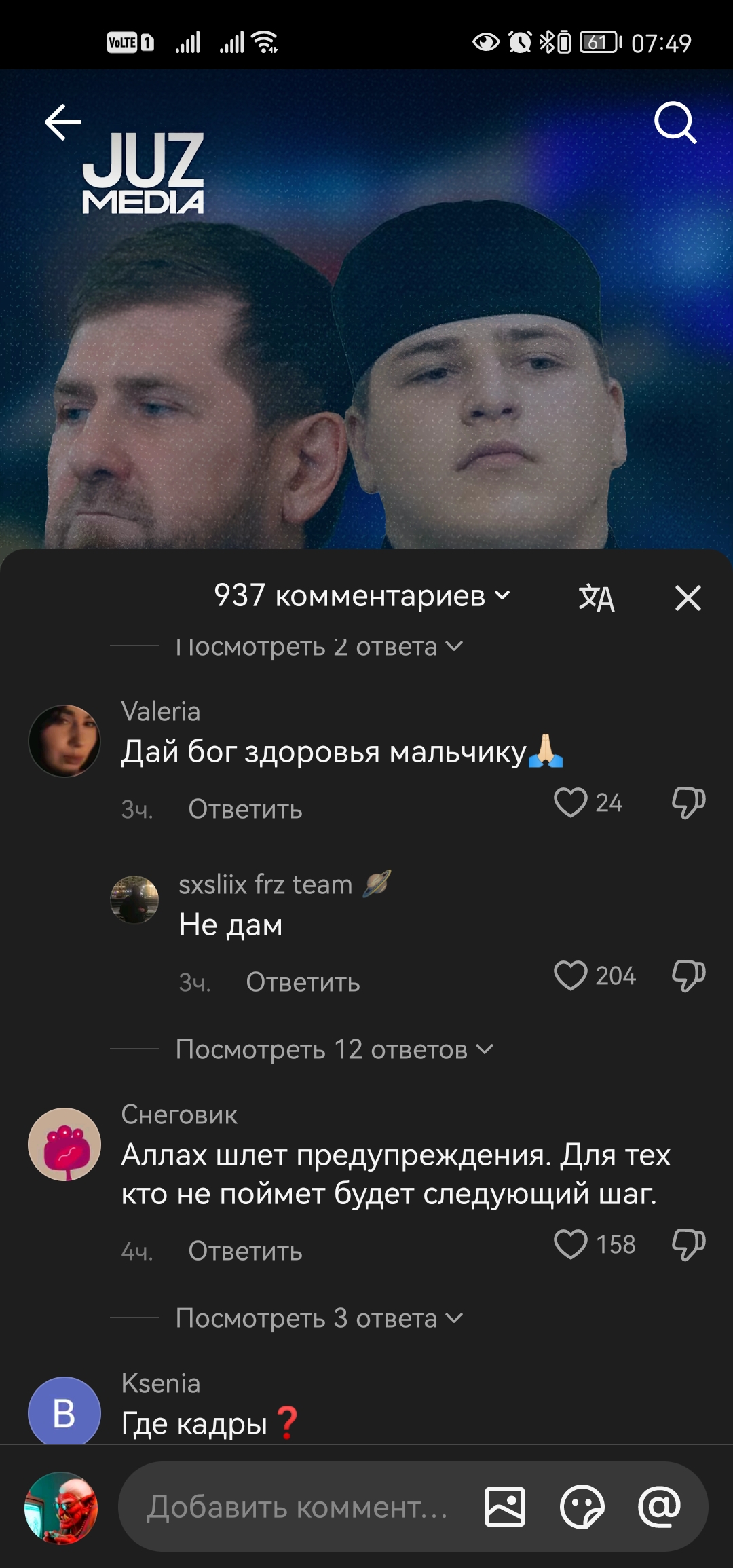Open search with the magnifier icon

pos(675,123)
